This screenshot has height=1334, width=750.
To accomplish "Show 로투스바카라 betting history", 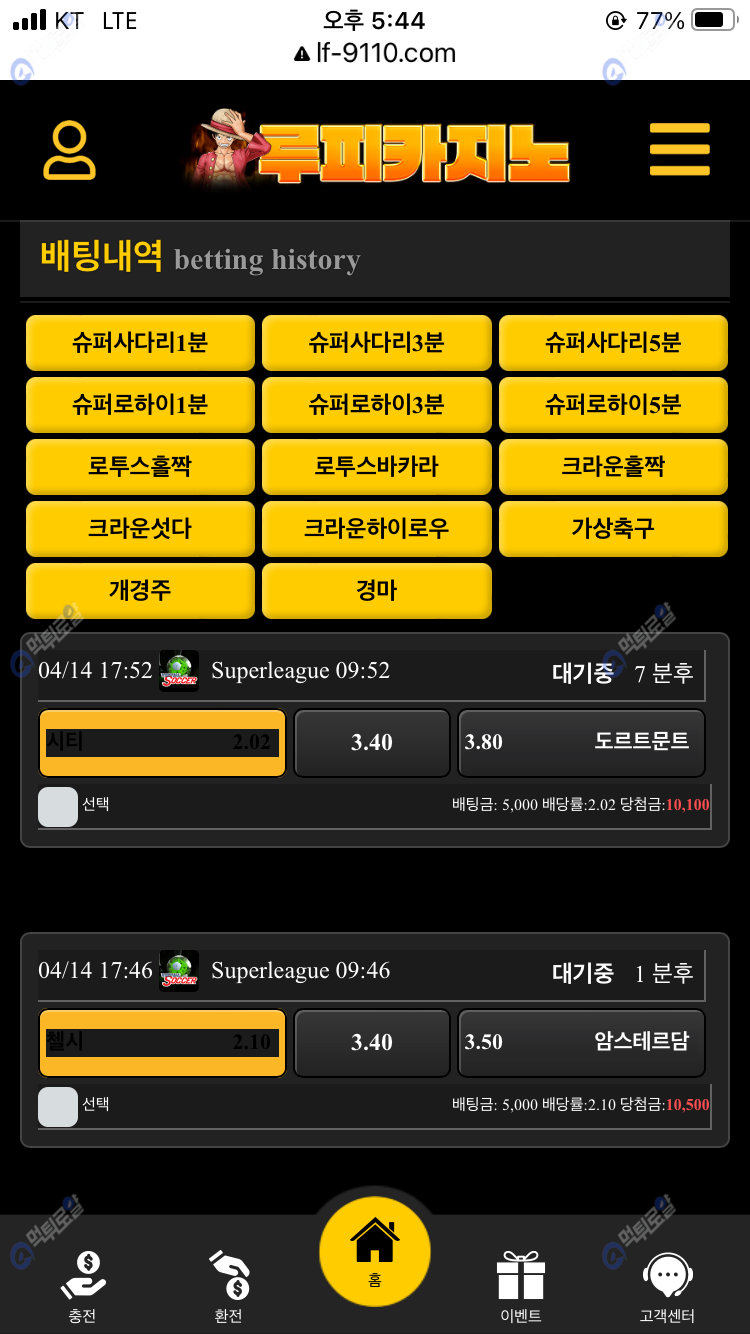I will click(376, 467).
